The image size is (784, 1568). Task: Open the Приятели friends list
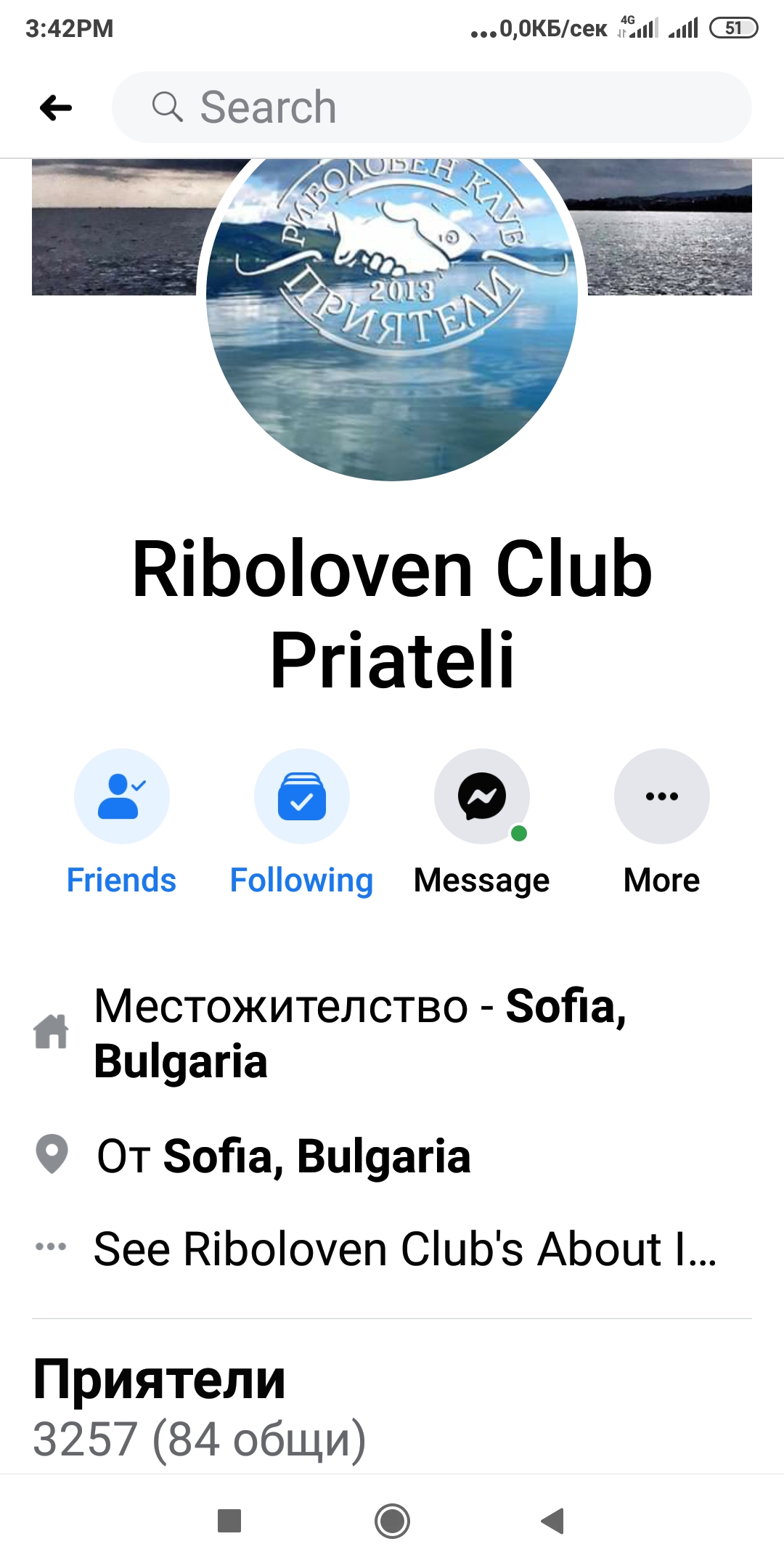click(x=160, y=1379)
